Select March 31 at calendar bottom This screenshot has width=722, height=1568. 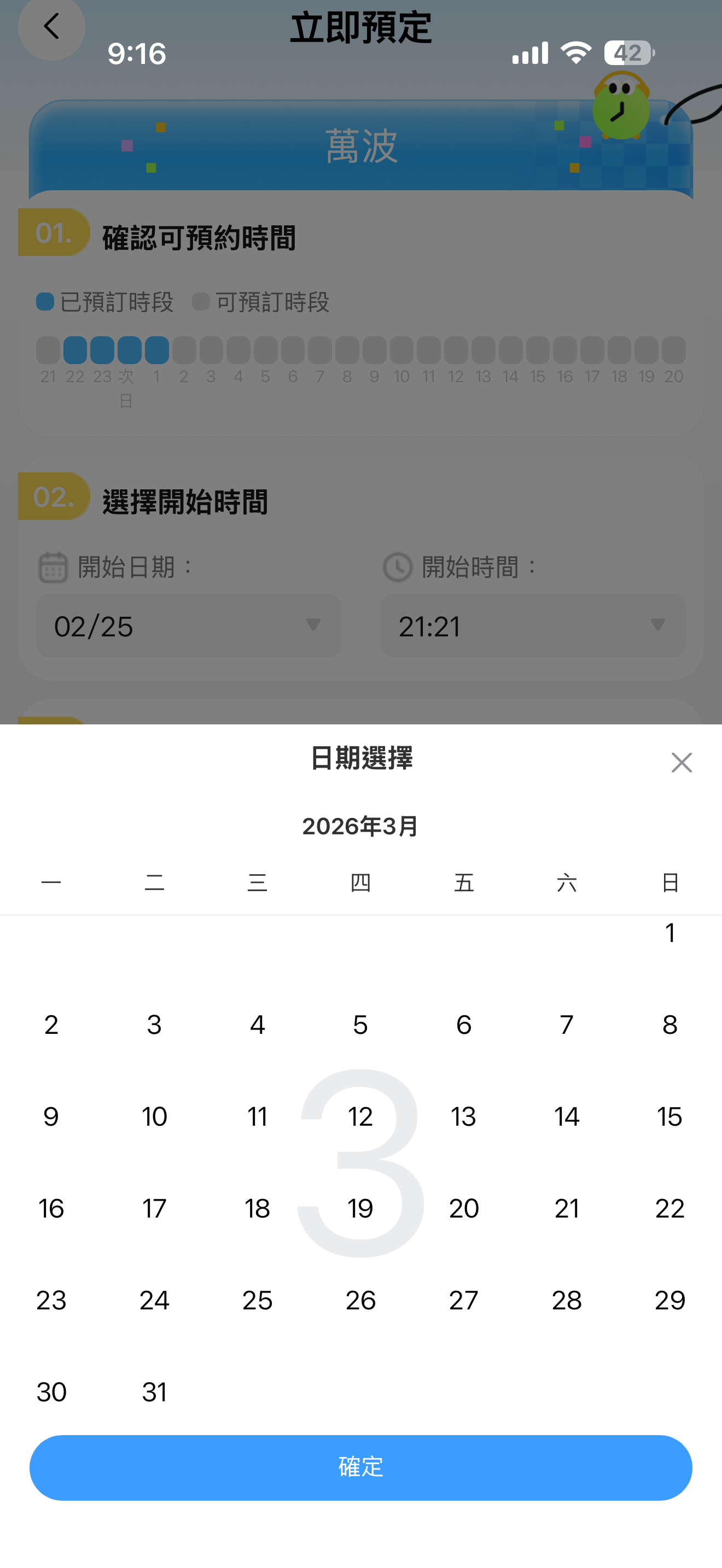154,1392
